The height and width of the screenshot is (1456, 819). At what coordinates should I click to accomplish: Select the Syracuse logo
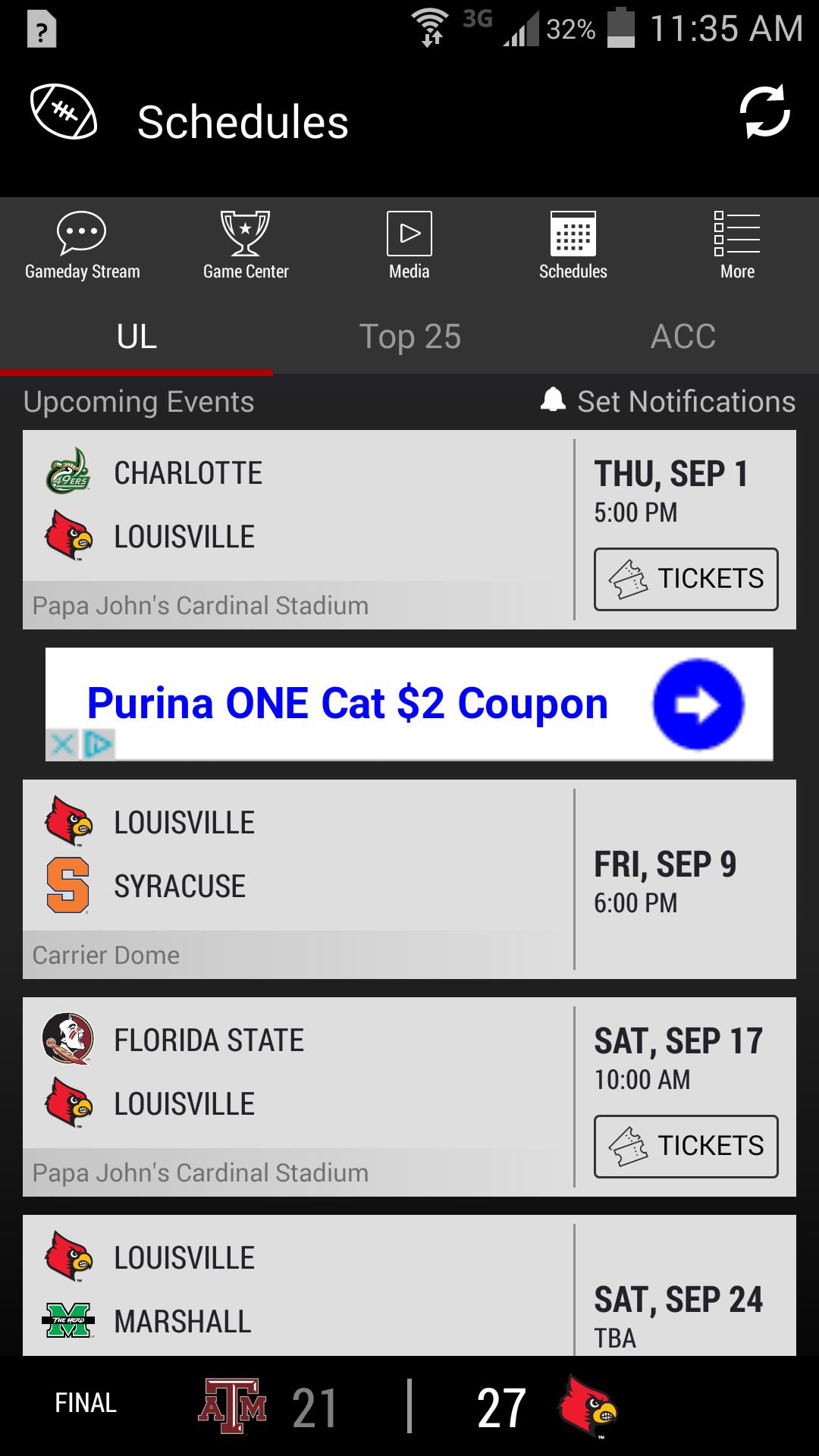tap(70, 885)
